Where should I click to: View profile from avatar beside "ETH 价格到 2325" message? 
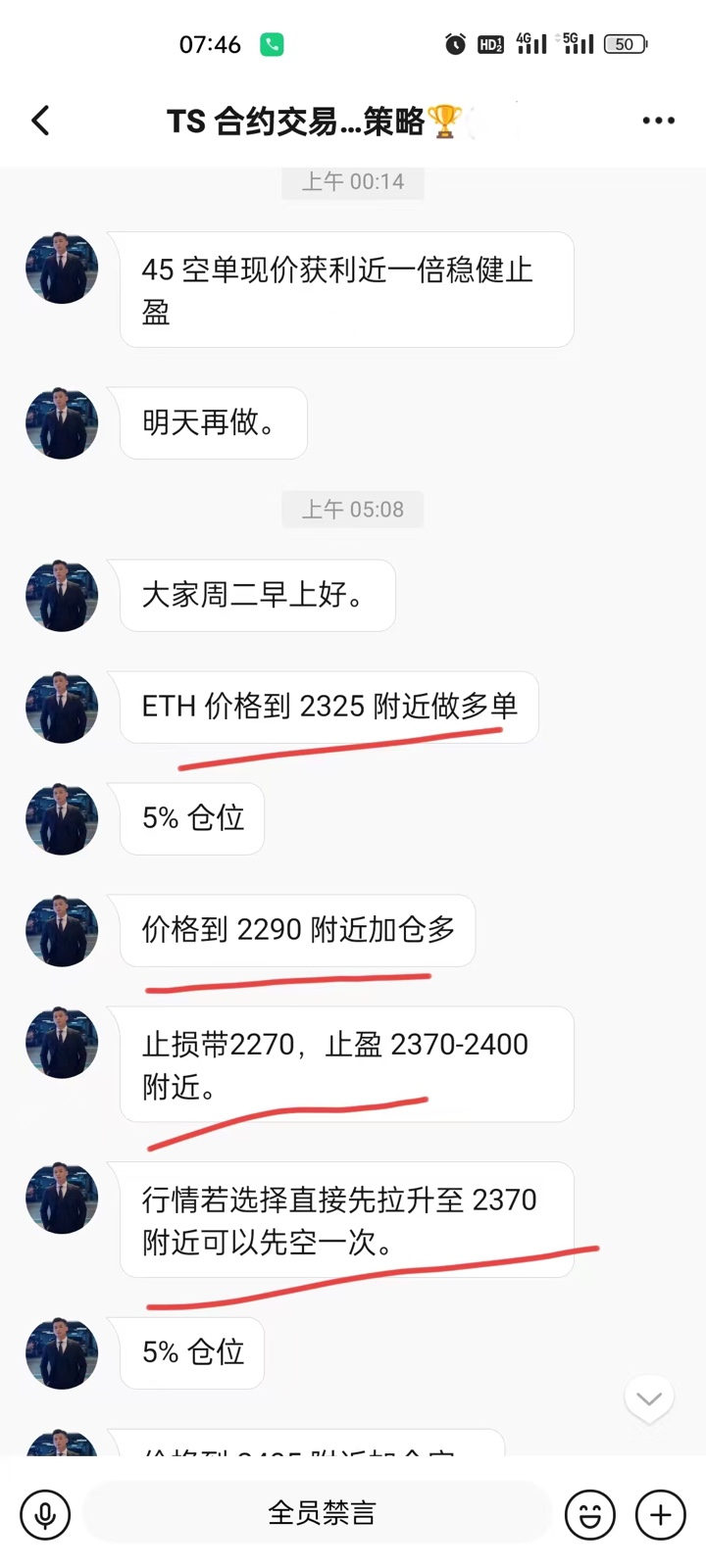click(62, 708)
